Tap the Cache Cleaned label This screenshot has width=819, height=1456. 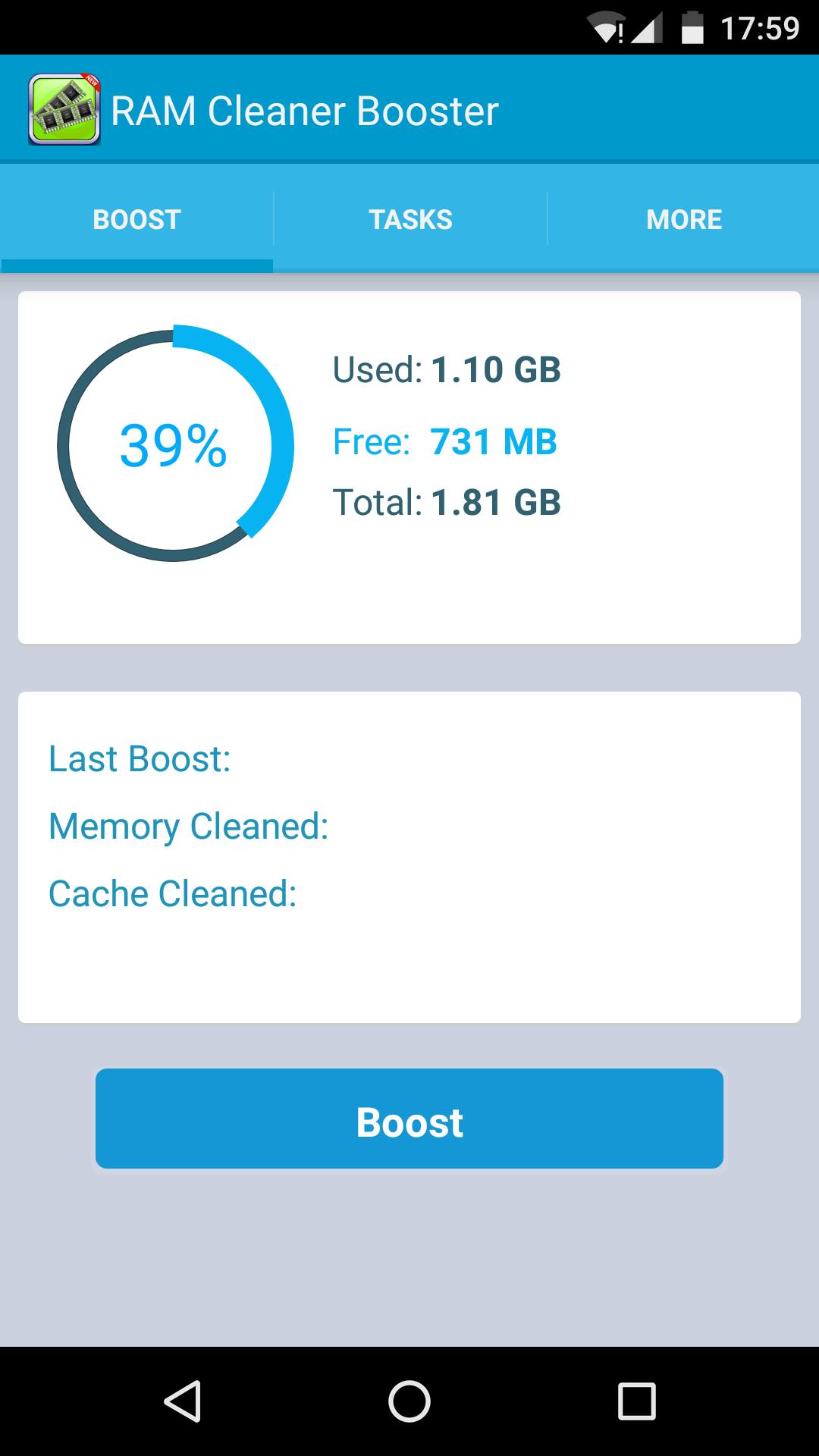coord(171,893)
